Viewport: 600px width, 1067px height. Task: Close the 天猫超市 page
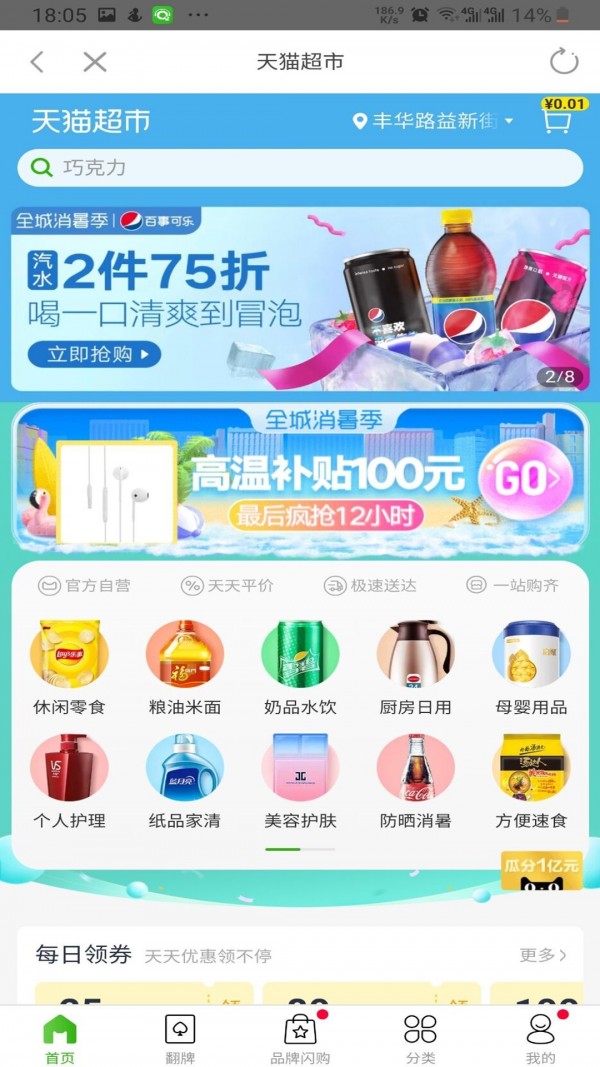(x=95, y=62)
